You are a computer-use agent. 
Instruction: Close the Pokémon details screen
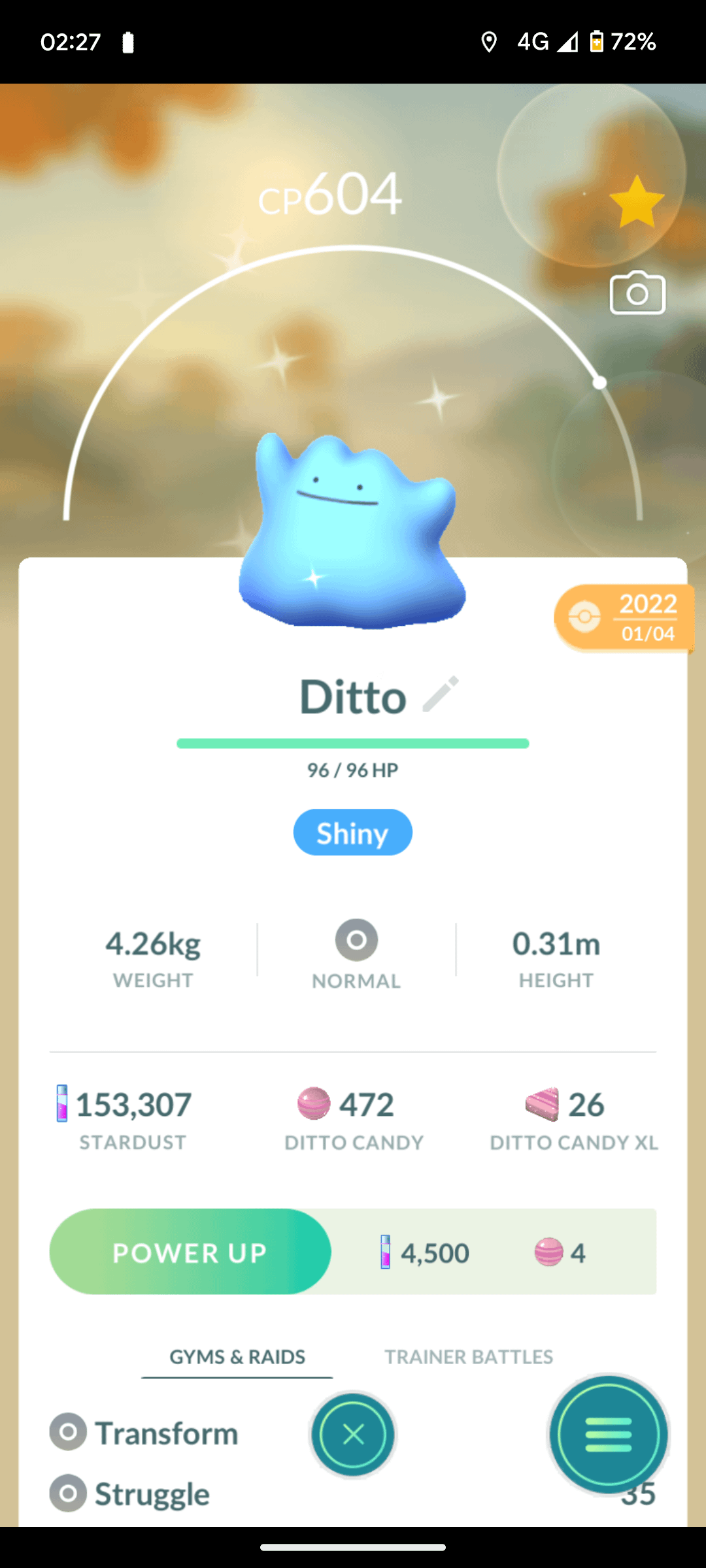click(353, 1435)
